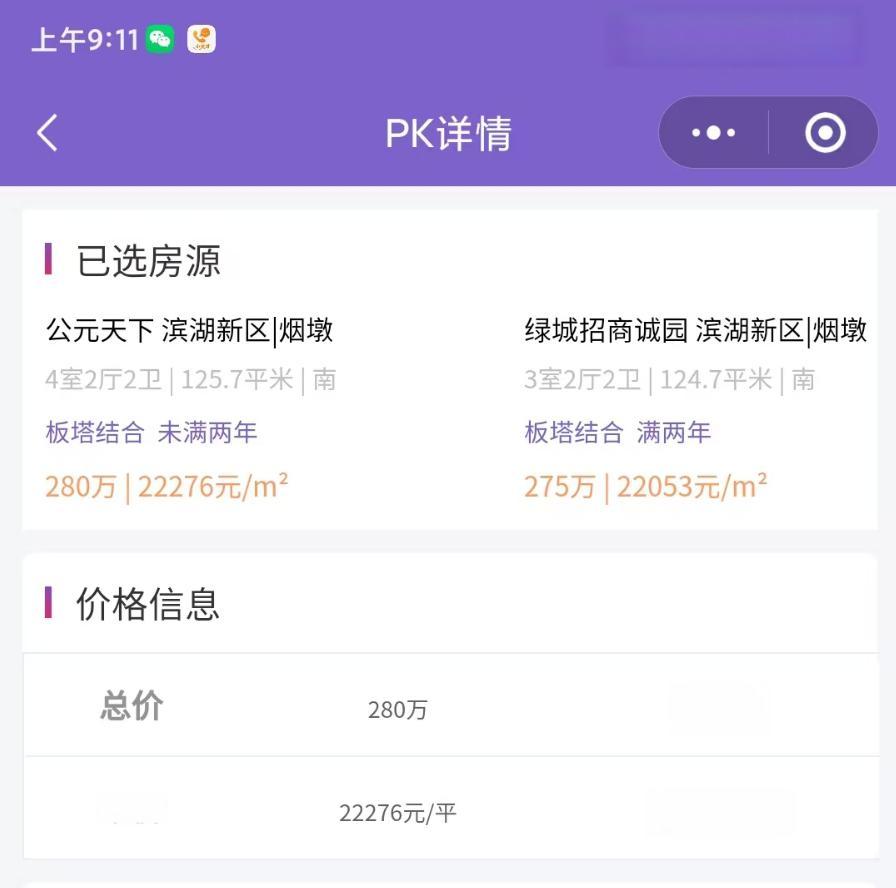Open the 绿城招商诚园 listing card
The width and height of the screenshot is (896, 888).
pyautogui.click(x=695, y=408)
